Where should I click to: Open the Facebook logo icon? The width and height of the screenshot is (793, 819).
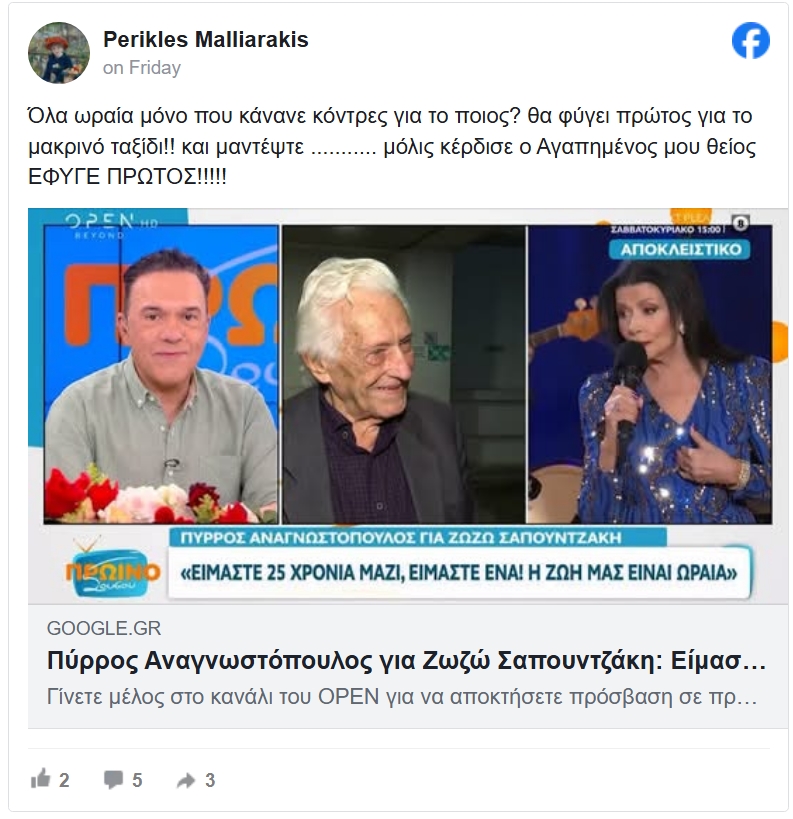[x=751, y=40]
